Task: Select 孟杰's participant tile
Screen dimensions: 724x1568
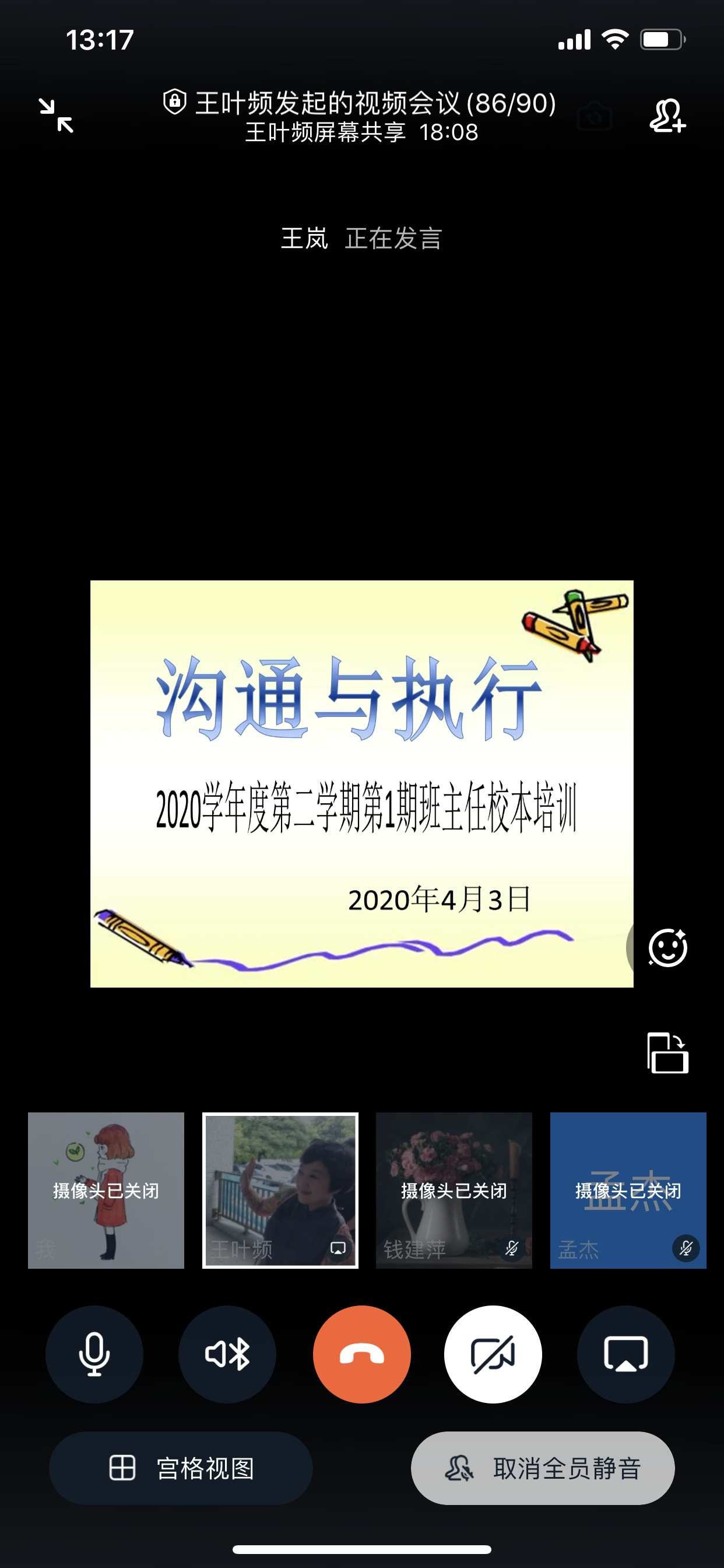Action: coord(628,1190)
